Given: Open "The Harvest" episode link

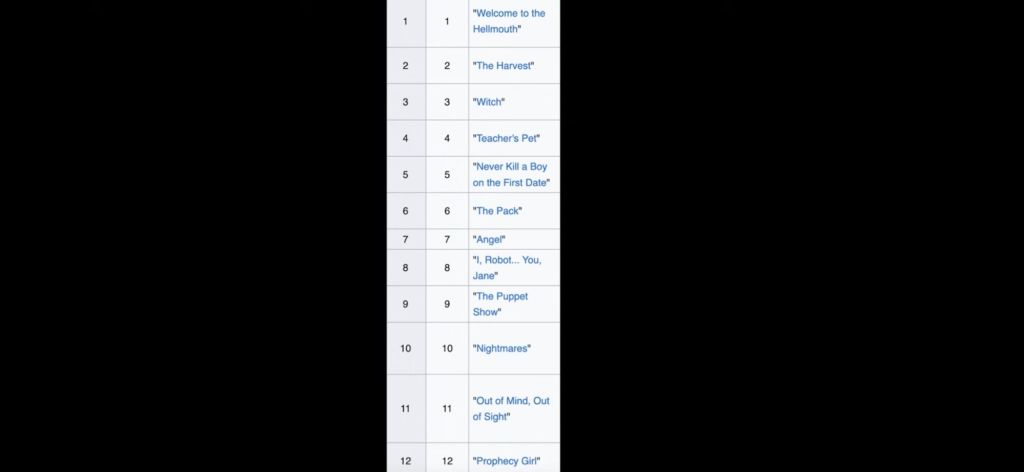Looking at the screenshot, I should [503, 66].
